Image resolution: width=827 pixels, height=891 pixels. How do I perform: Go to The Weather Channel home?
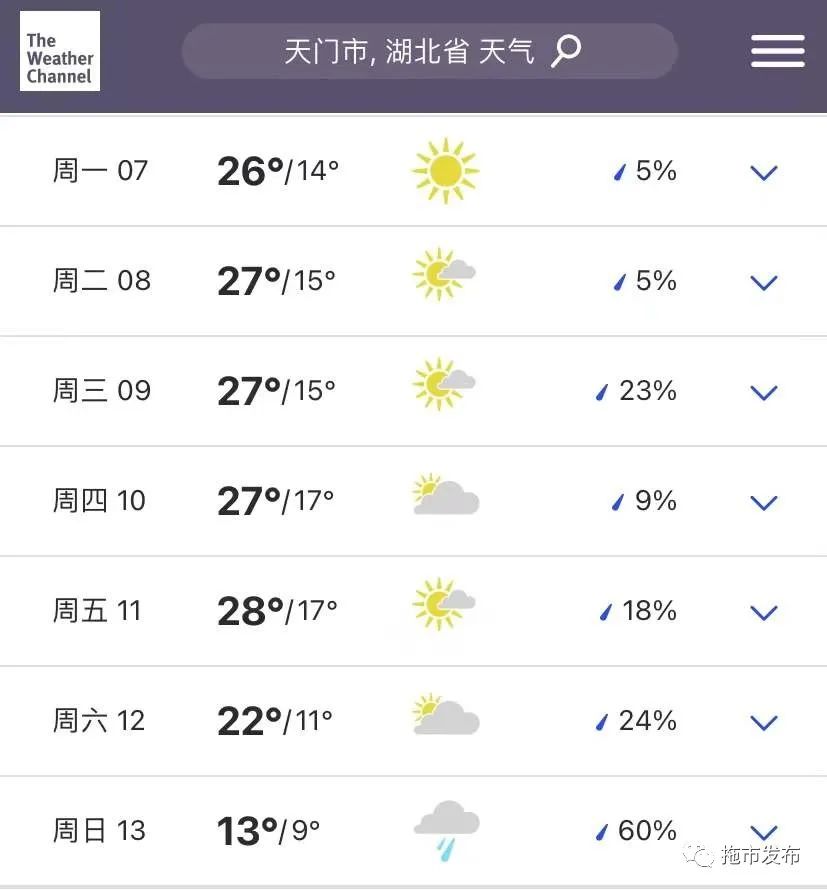coord(60,51)
